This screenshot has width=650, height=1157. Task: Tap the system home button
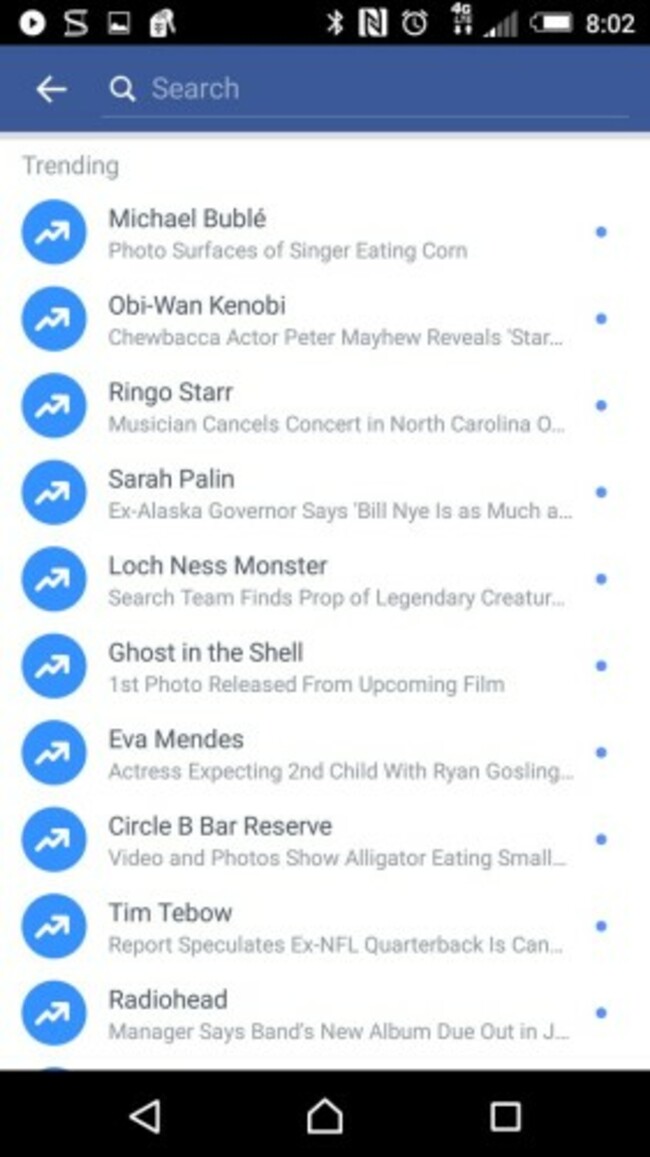pyautogui.click(x=325, y=1115)
